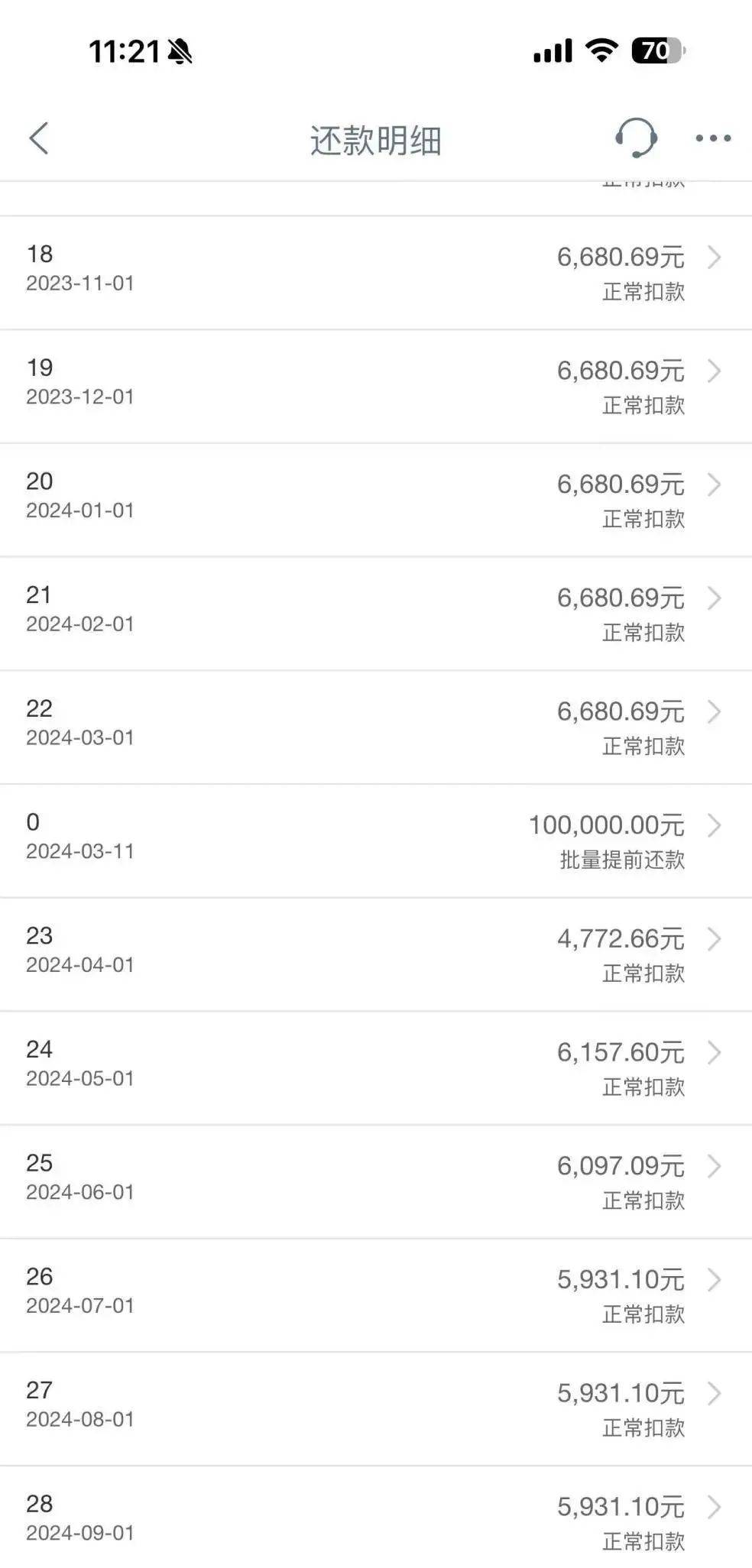Screen dimensions: 752x1568
Task: Open the 2024-01-01 period 20 record
Action: click(x=374, y=499)
